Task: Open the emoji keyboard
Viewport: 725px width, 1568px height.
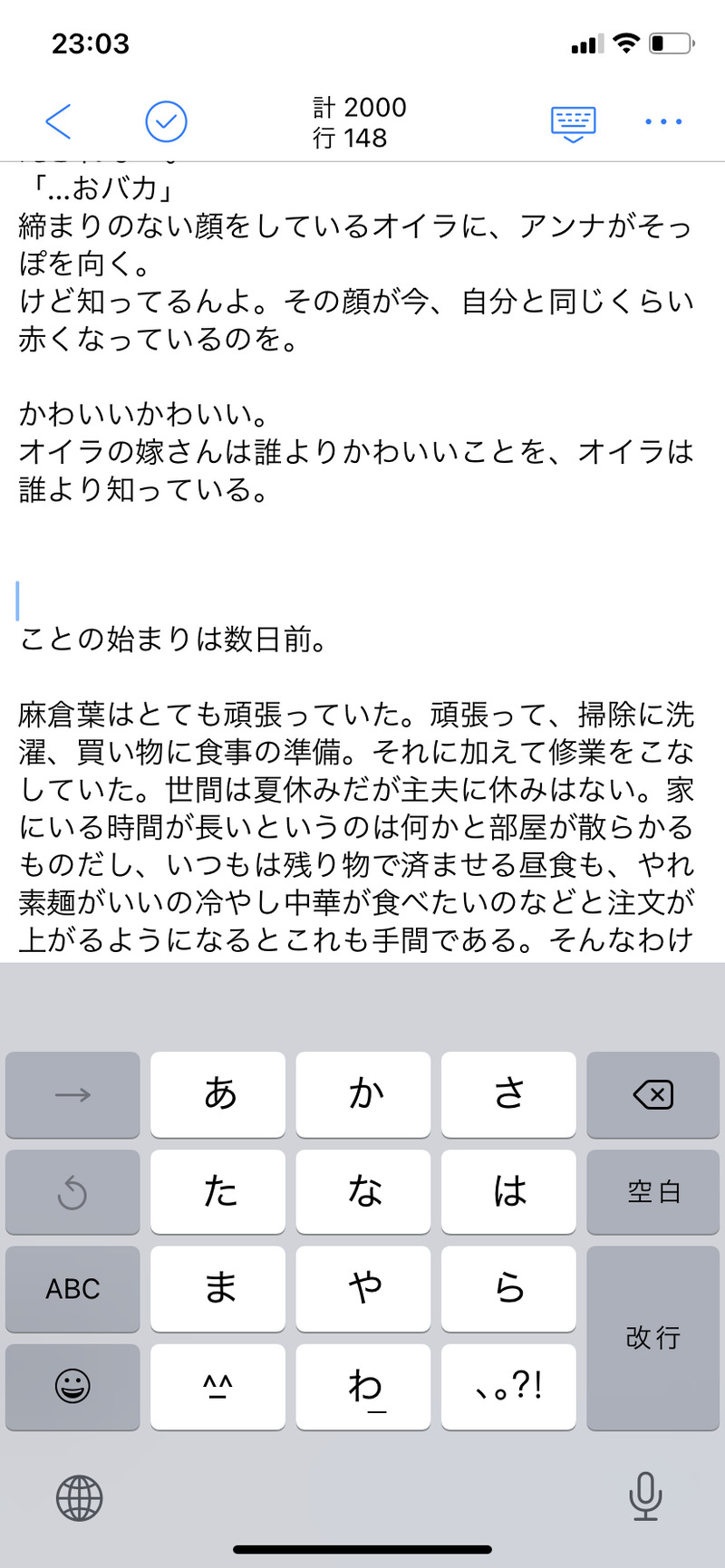Action: 72,1386
